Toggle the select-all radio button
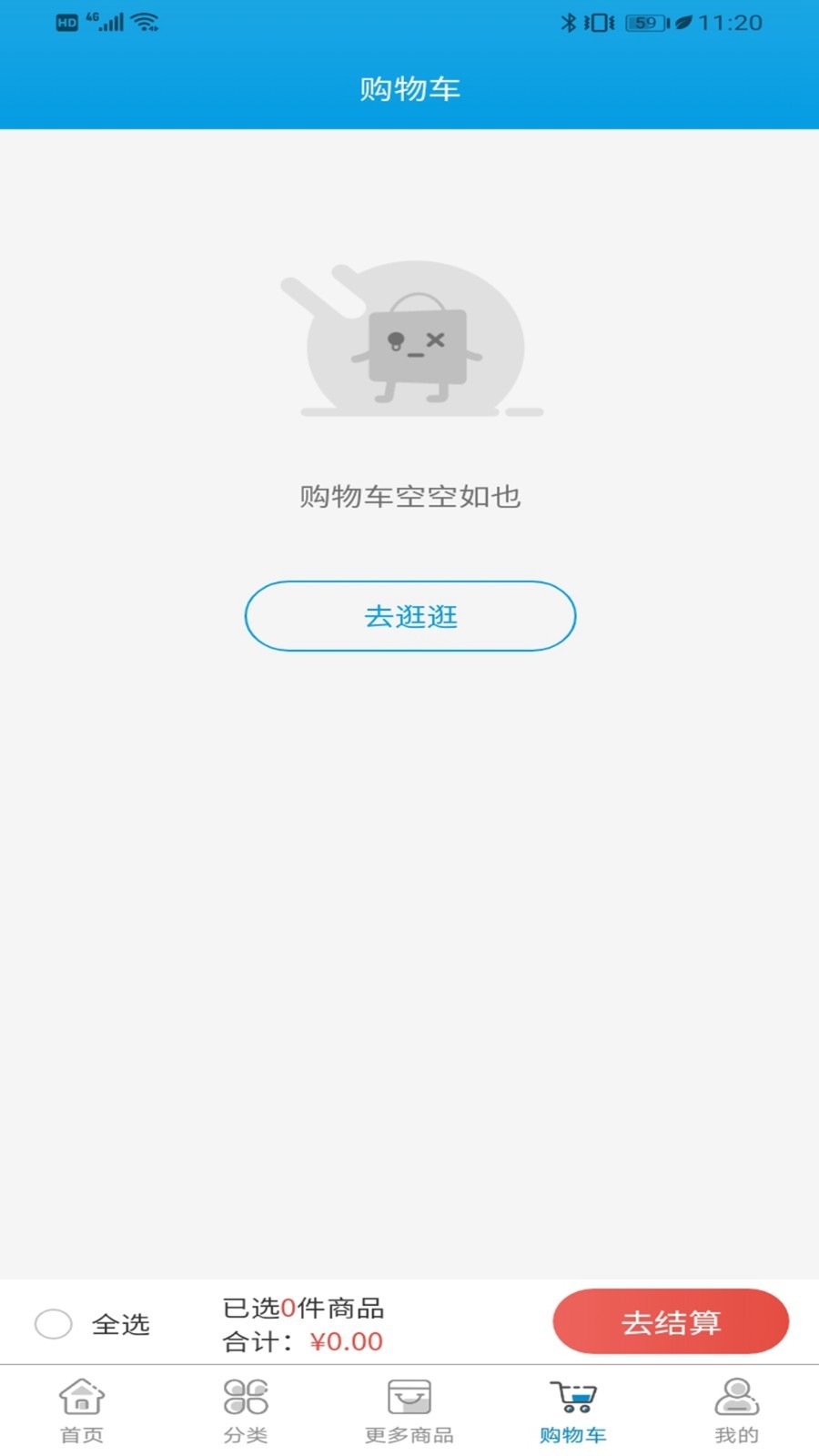 tap(53, 1324)
